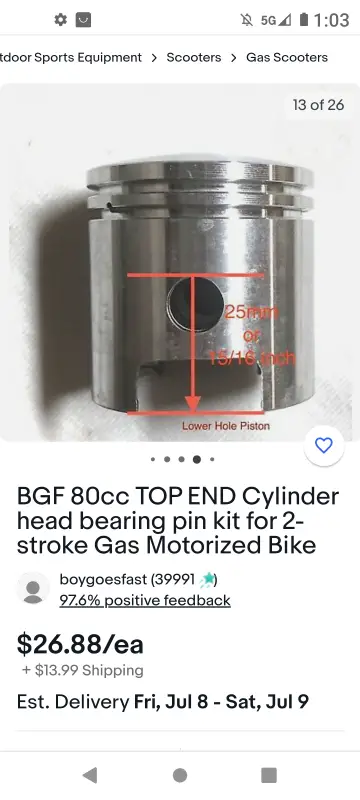
Task: Open the piston product image fullscreen
Action: click(x=180, y=262)
